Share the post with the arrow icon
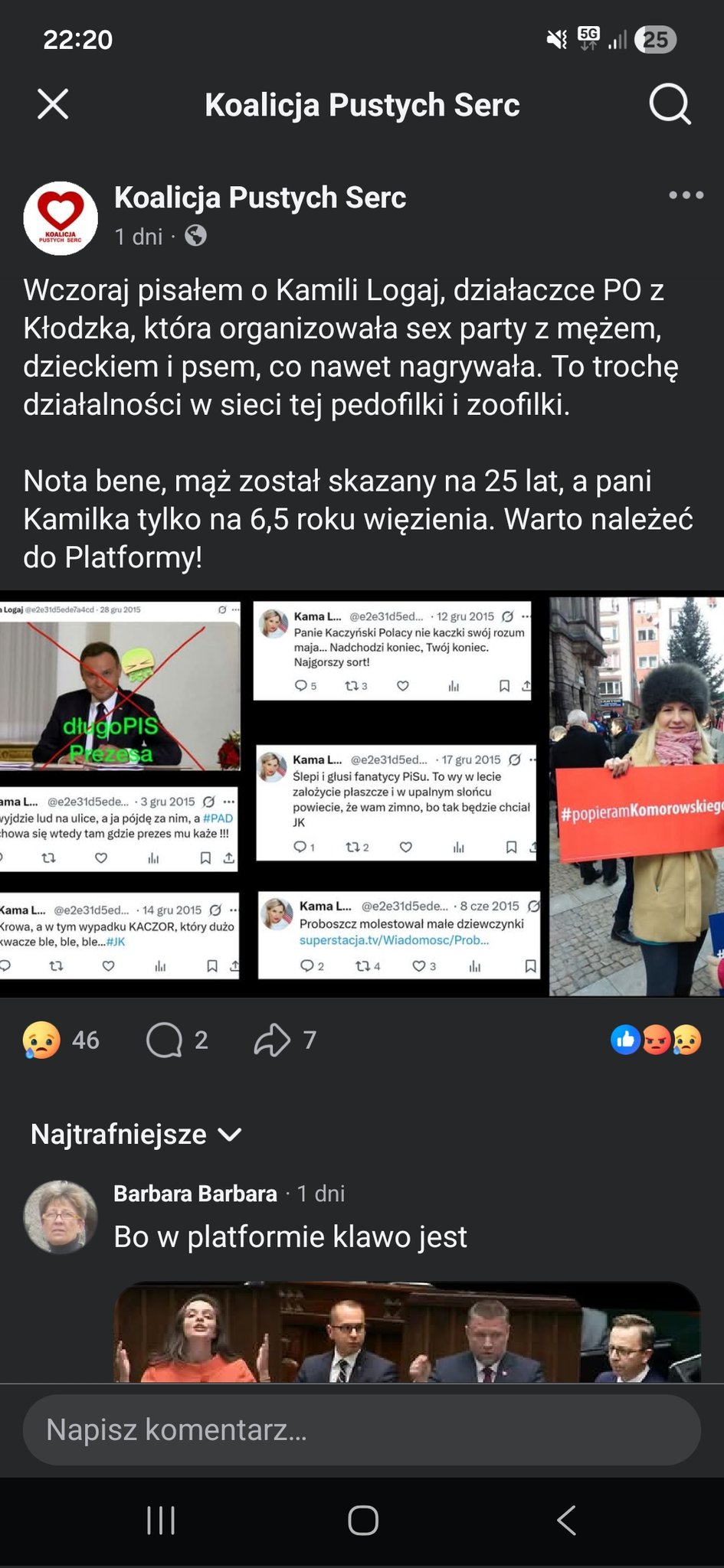Image resolution: width=724 pixels, height=1568 pixels. (273, 1040)
